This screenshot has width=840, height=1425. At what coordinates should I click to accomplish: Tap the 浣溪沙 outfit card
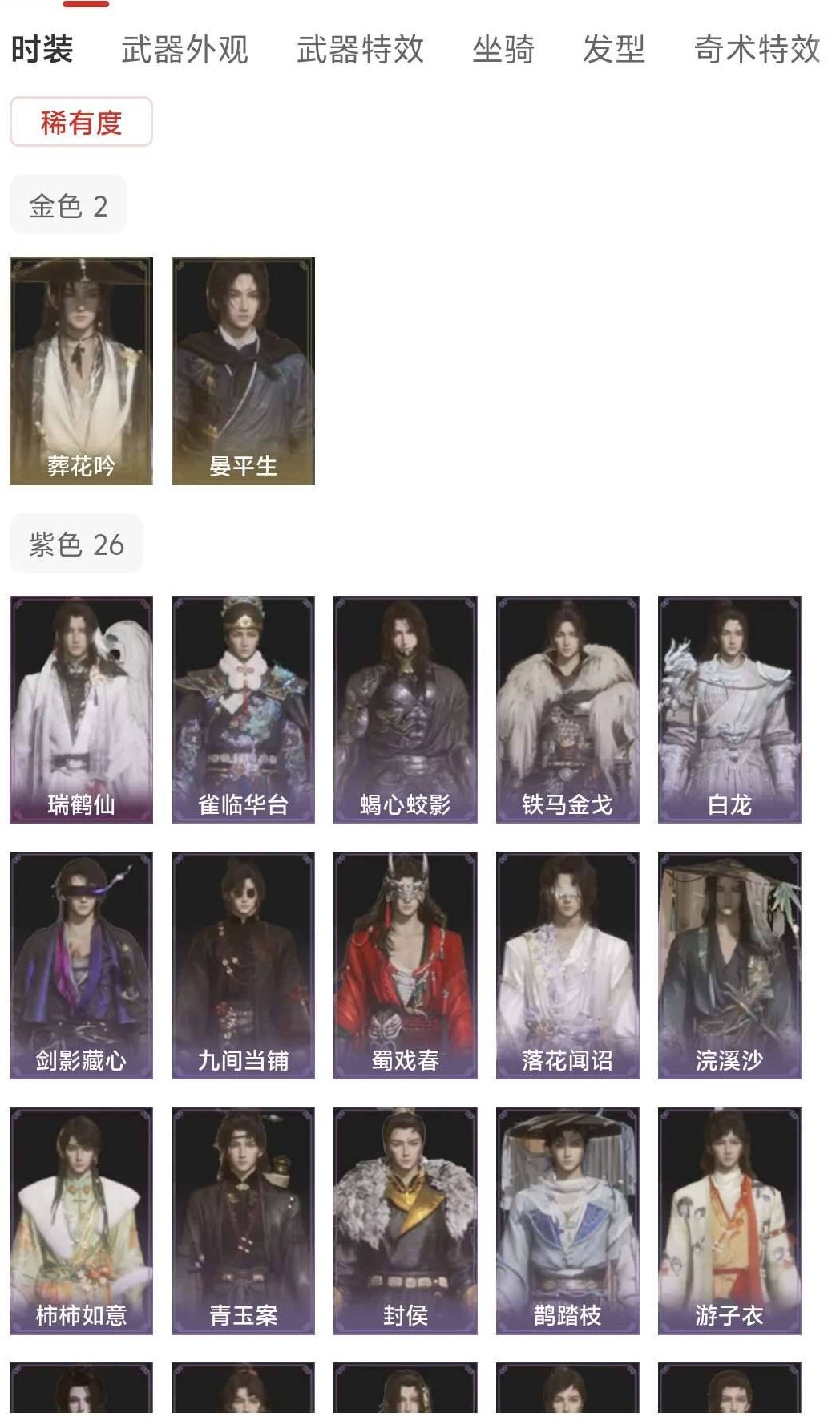click(x=729, y=966)
